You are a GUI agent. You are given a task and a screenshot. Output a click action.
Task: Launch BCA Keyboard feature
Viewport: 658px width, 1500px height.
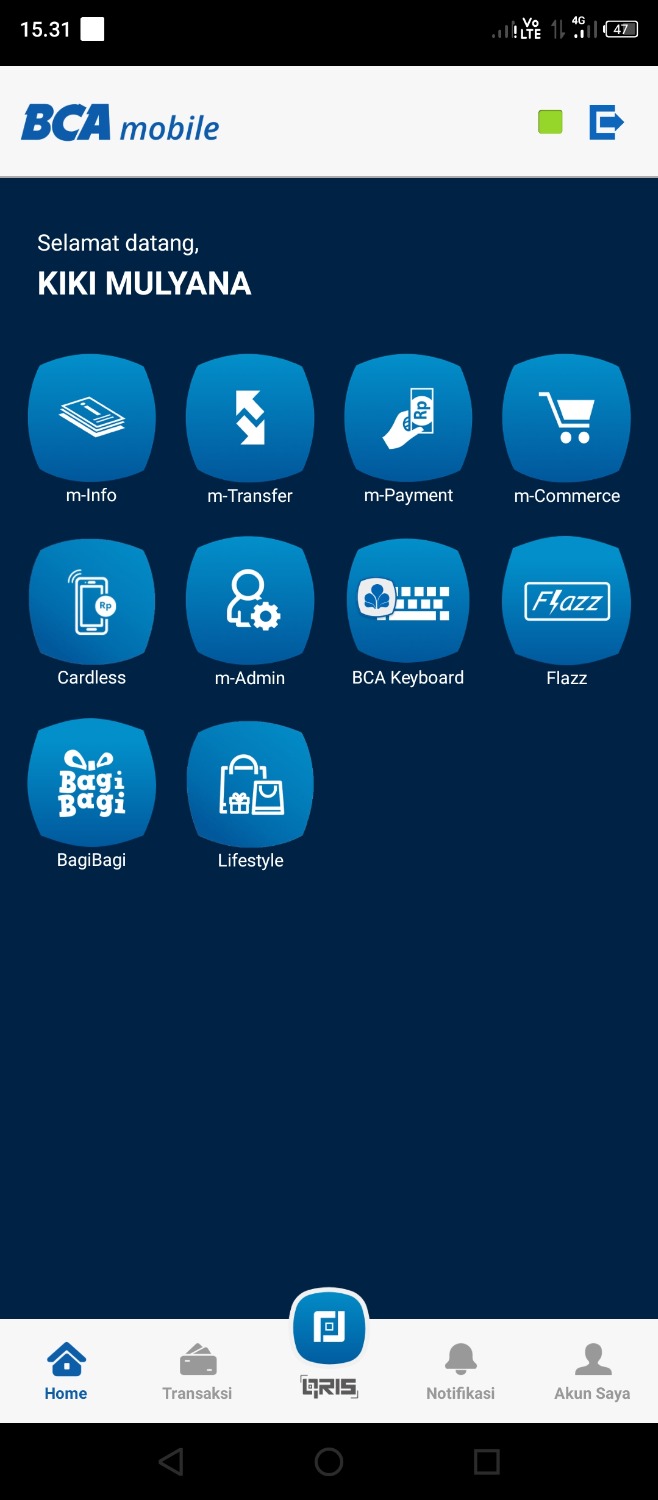click(x=408, y=601)
